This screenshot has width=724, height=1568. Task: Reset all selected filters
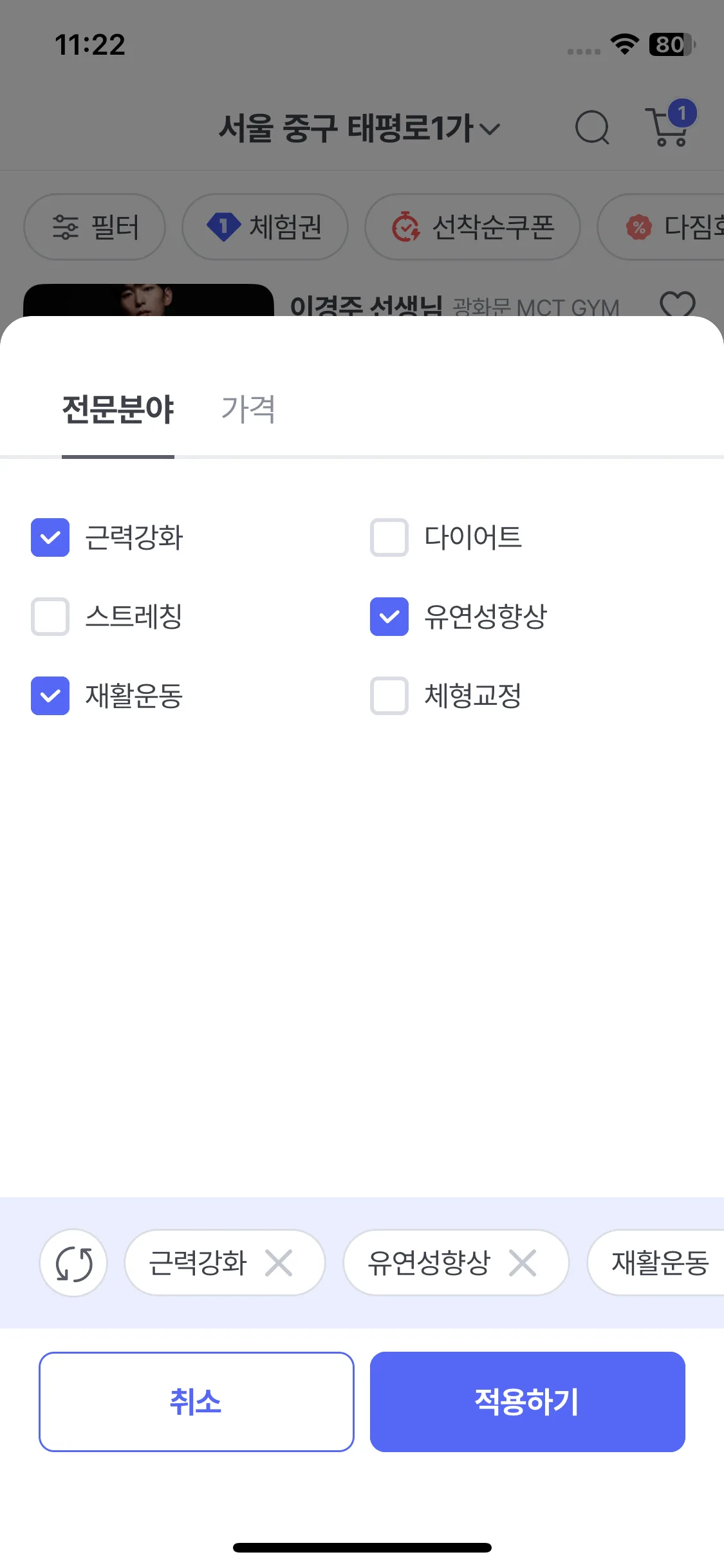(x=73, y=1263)
